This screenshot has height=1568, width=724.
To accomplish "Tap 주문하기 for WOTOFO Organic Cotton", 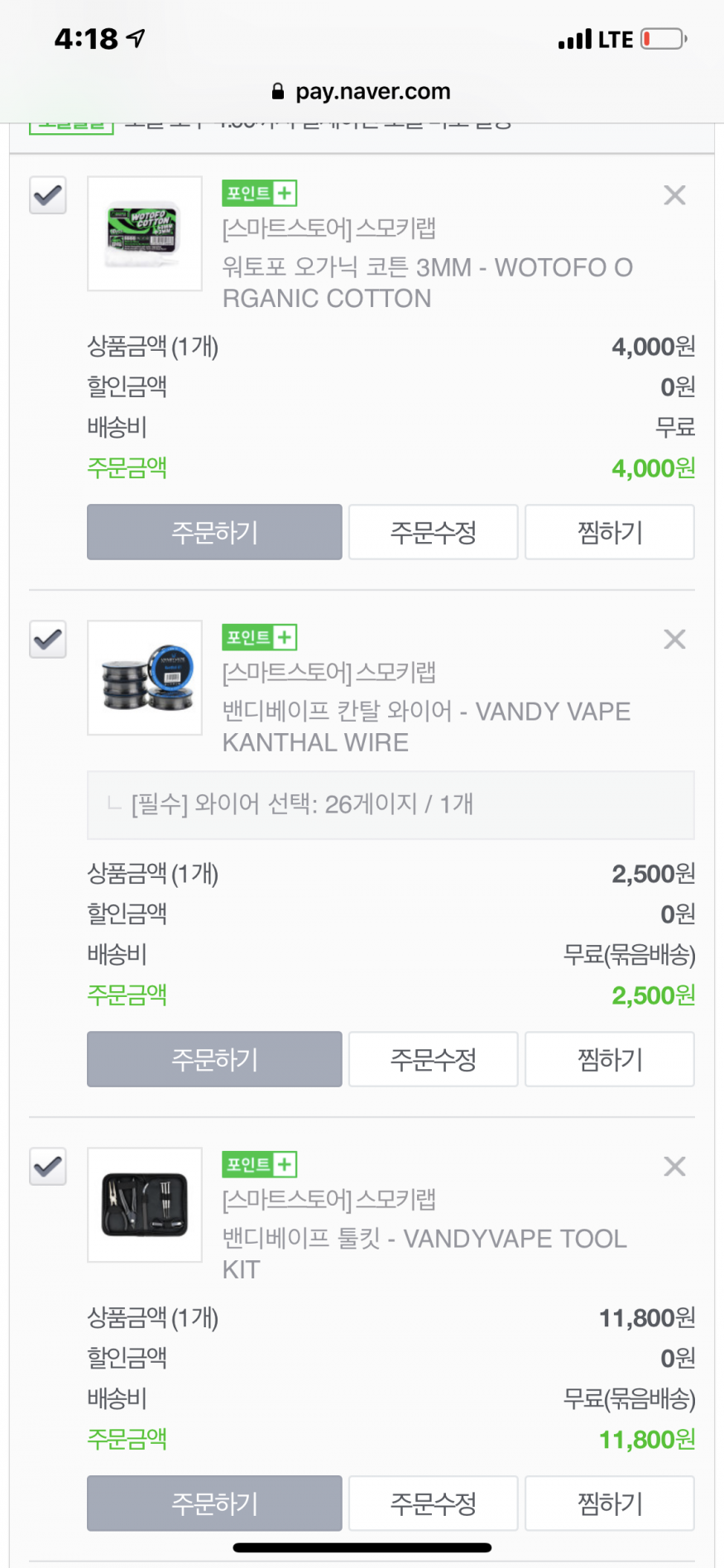I will click(214, 532).
